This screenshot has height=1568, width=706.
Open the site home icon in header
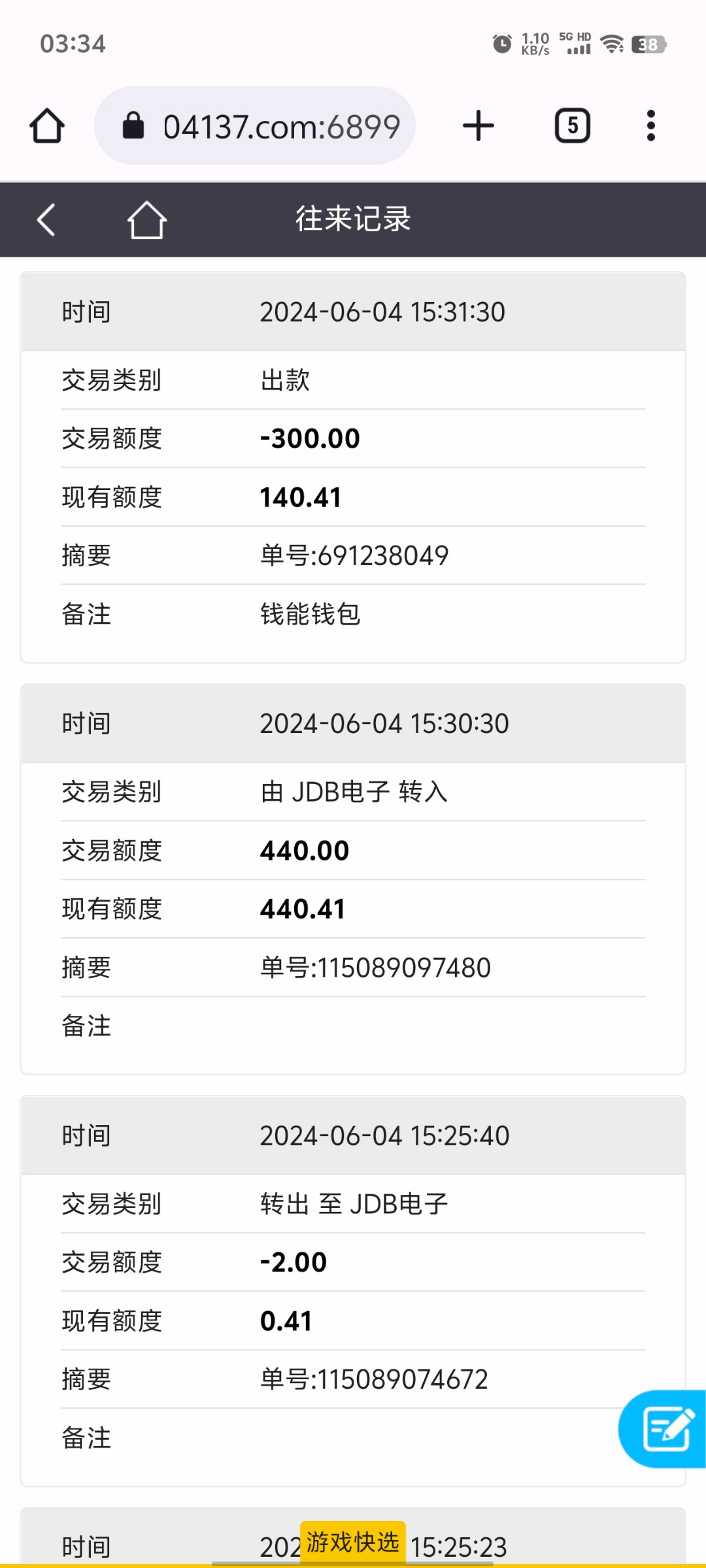coord(146,220)
